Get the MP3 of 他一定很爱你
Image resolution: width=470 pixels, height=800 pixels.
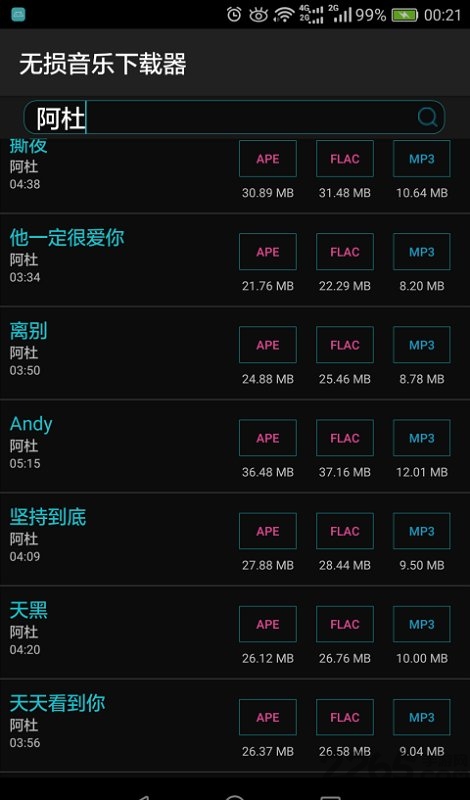[x=422, y=252]
